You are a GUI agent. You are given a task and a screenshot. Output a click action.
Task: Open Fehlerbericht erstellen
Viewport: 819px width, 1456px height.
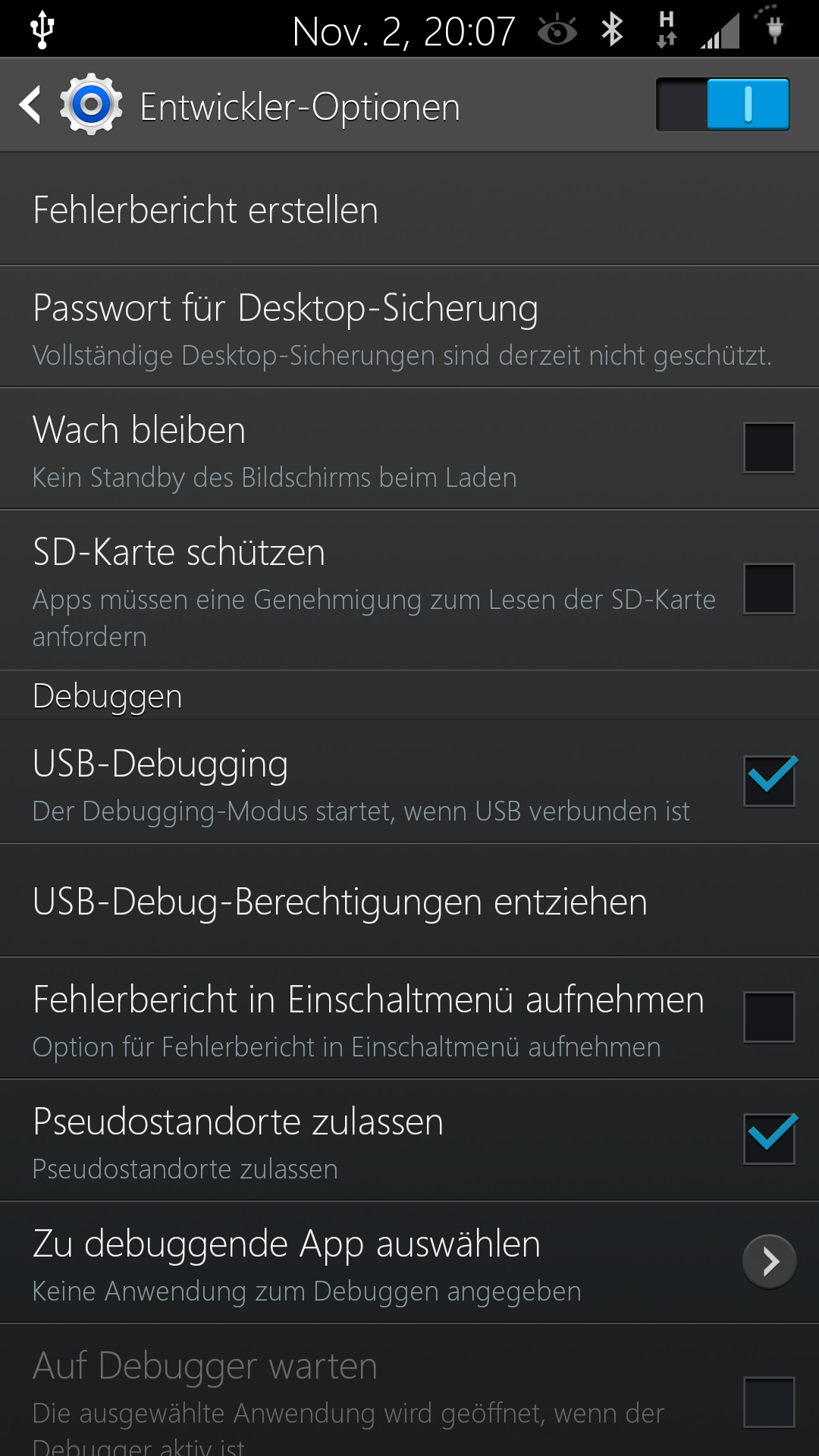click(x=409, y=209)
